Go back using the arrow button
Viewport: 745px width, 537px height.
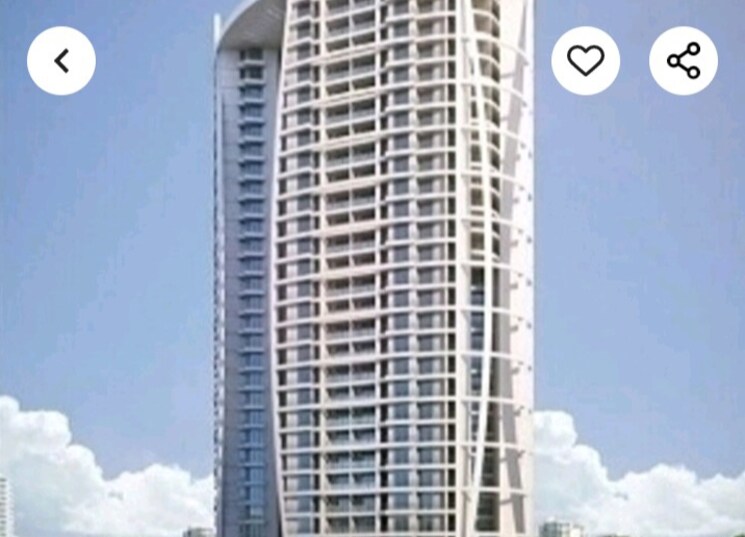61,61
